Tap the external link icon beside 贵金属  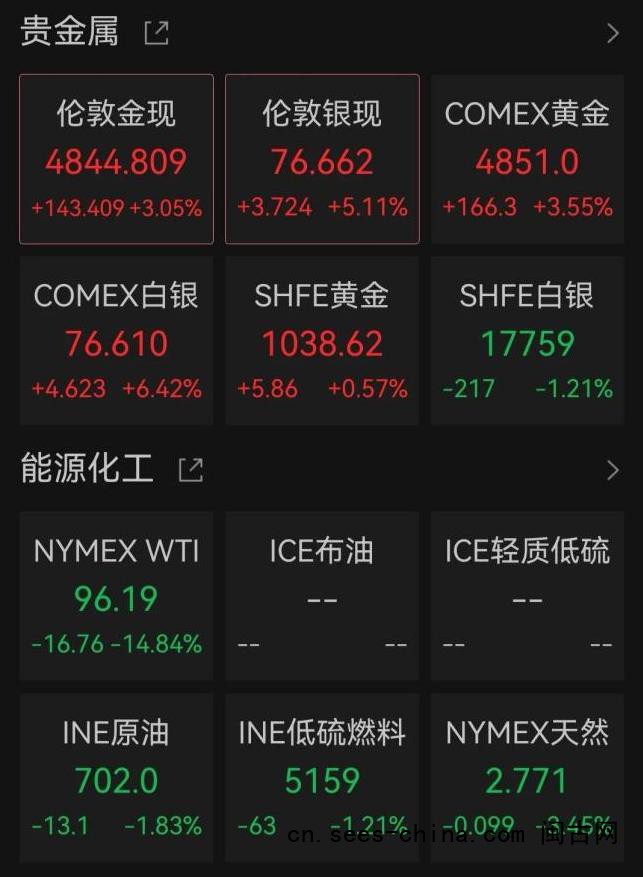coord(157,33)
